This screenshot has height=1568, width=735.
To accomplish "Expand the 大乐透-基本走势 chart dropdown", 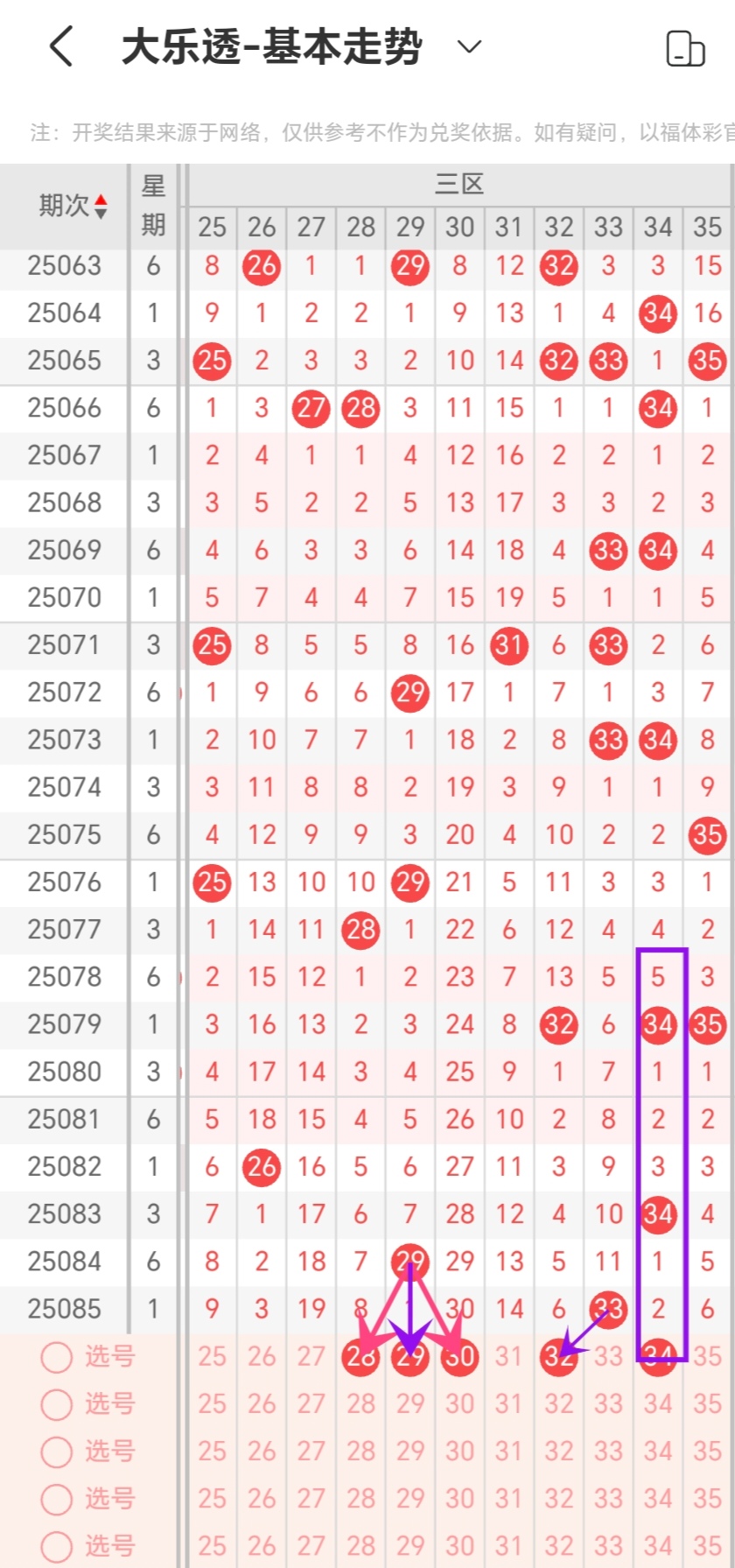I will 470,46.
